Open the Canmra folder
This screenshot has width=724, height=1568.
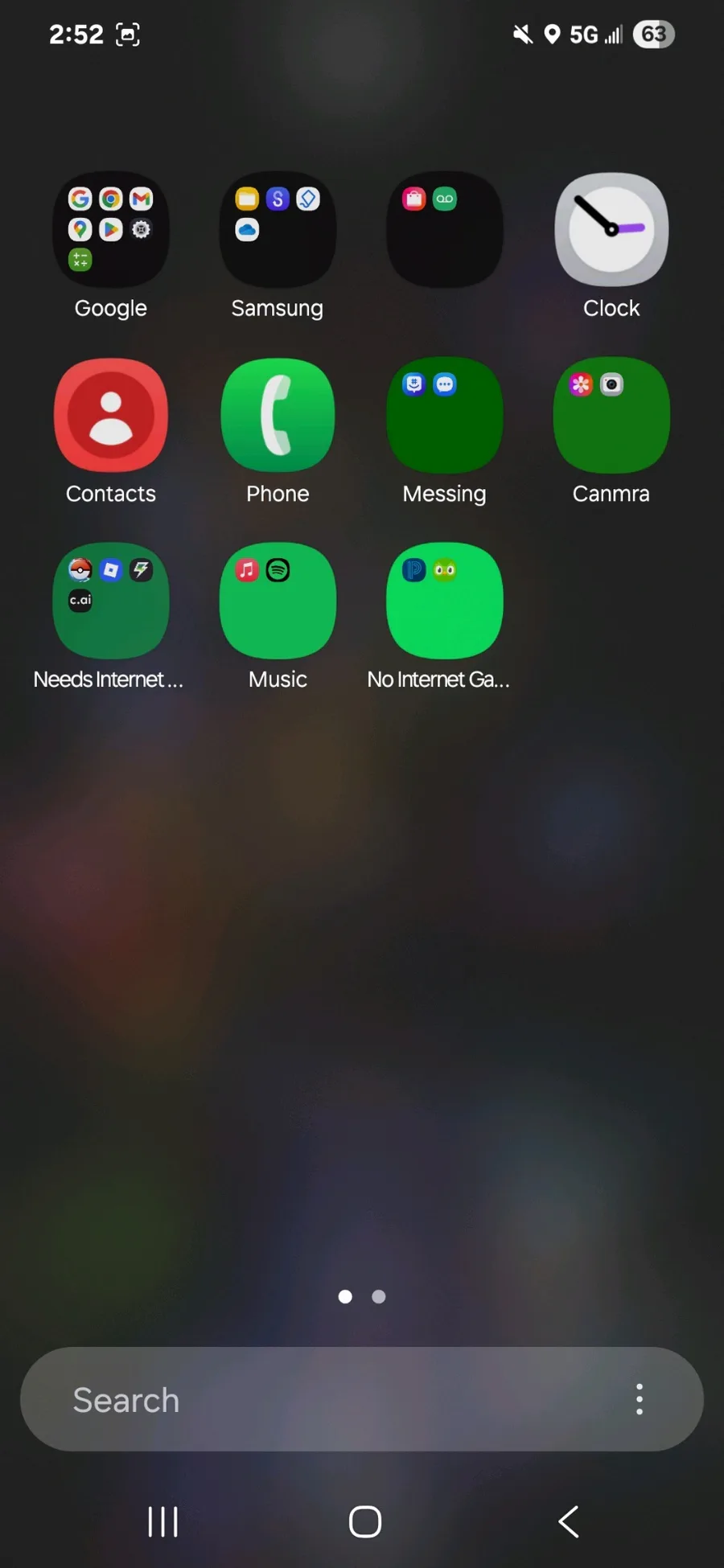tap(611, 416)
